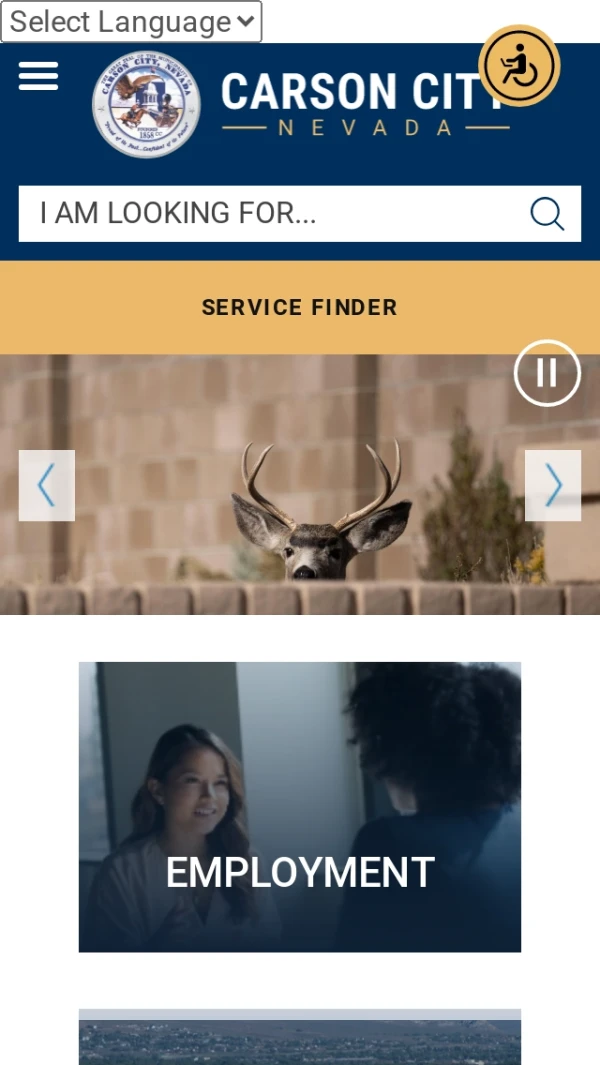Viewport: 600px width, 1065px height.
Task: Open the Select Language dropdown
Action: [131, 21]
